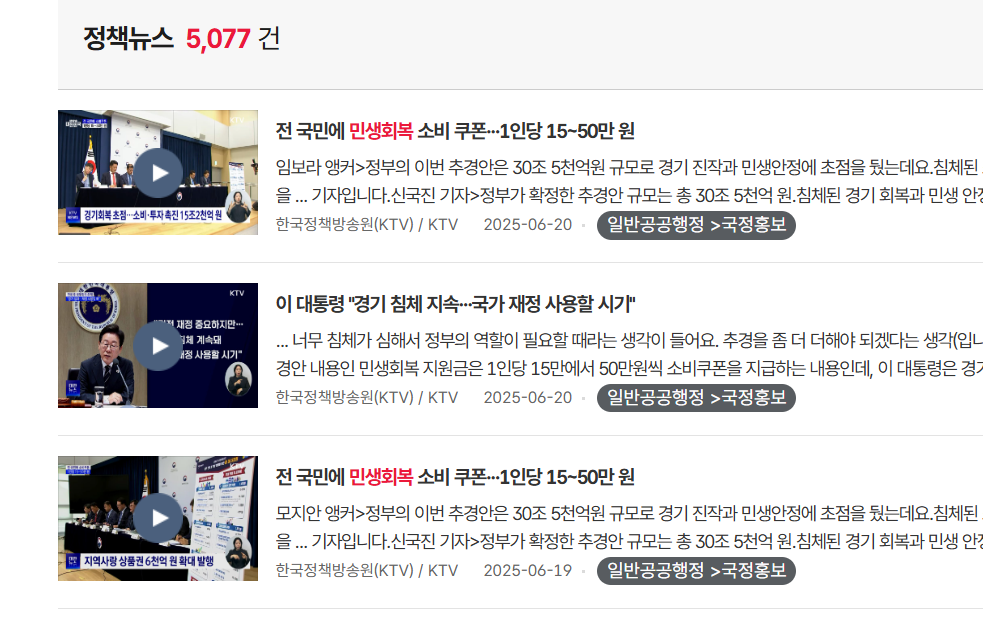The height and width of the screenshot is (640, 983).
Task: Play the 이 대통령 video thumbnail
Action: click(x=158, y=346)
